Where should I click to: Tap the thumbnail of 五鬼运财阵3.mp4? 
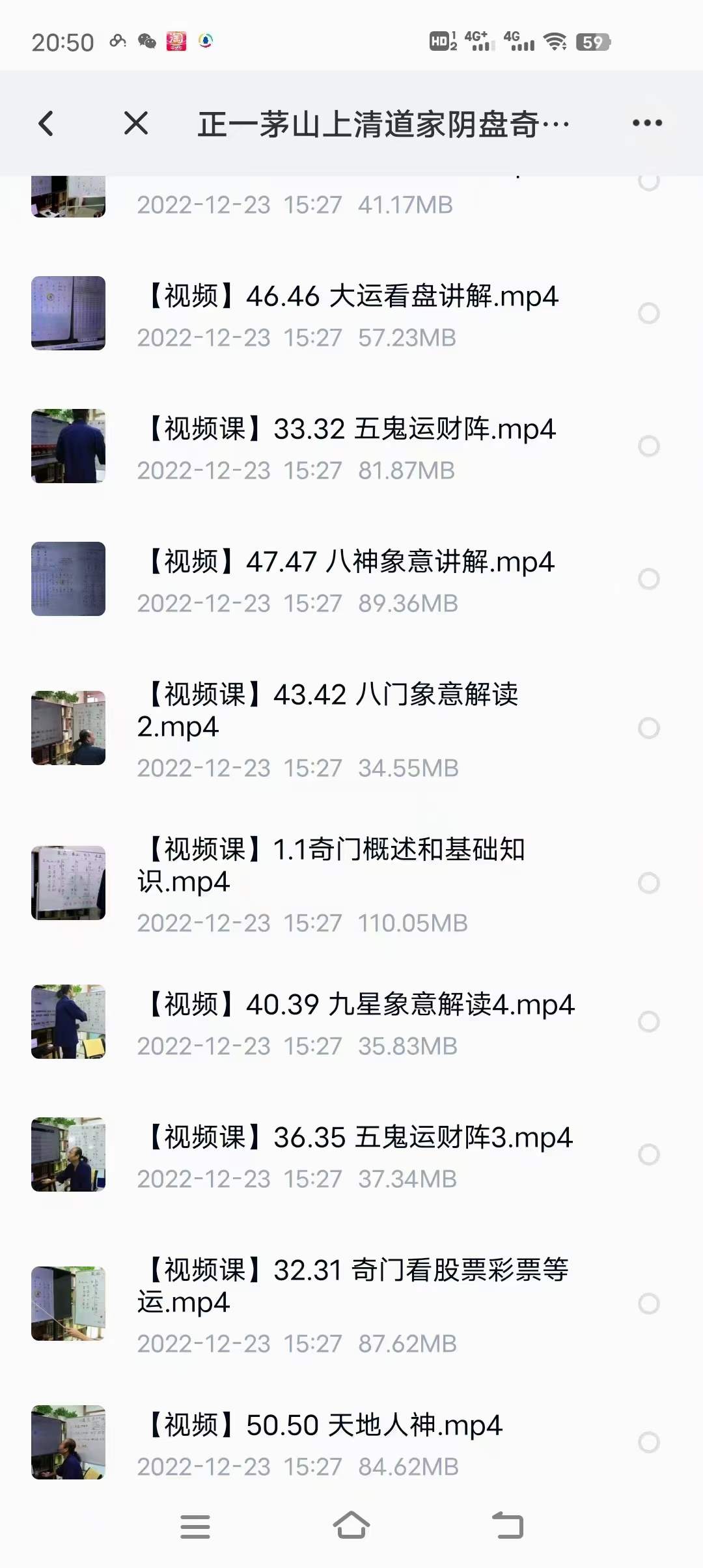tap(68, 1154)
